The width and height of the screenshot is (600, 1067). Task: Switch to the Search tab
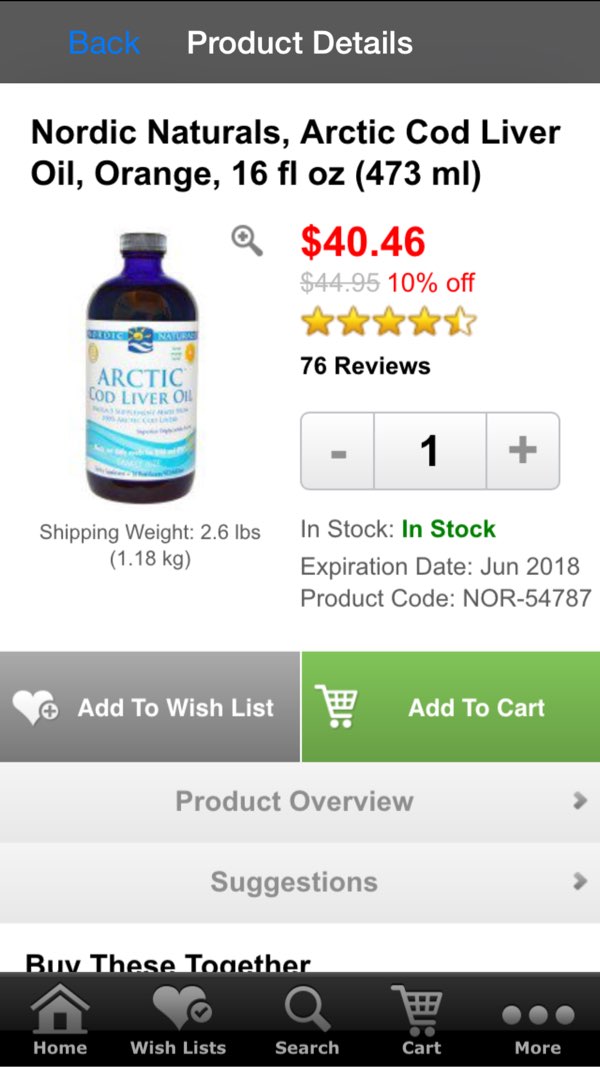point(307,1021)
